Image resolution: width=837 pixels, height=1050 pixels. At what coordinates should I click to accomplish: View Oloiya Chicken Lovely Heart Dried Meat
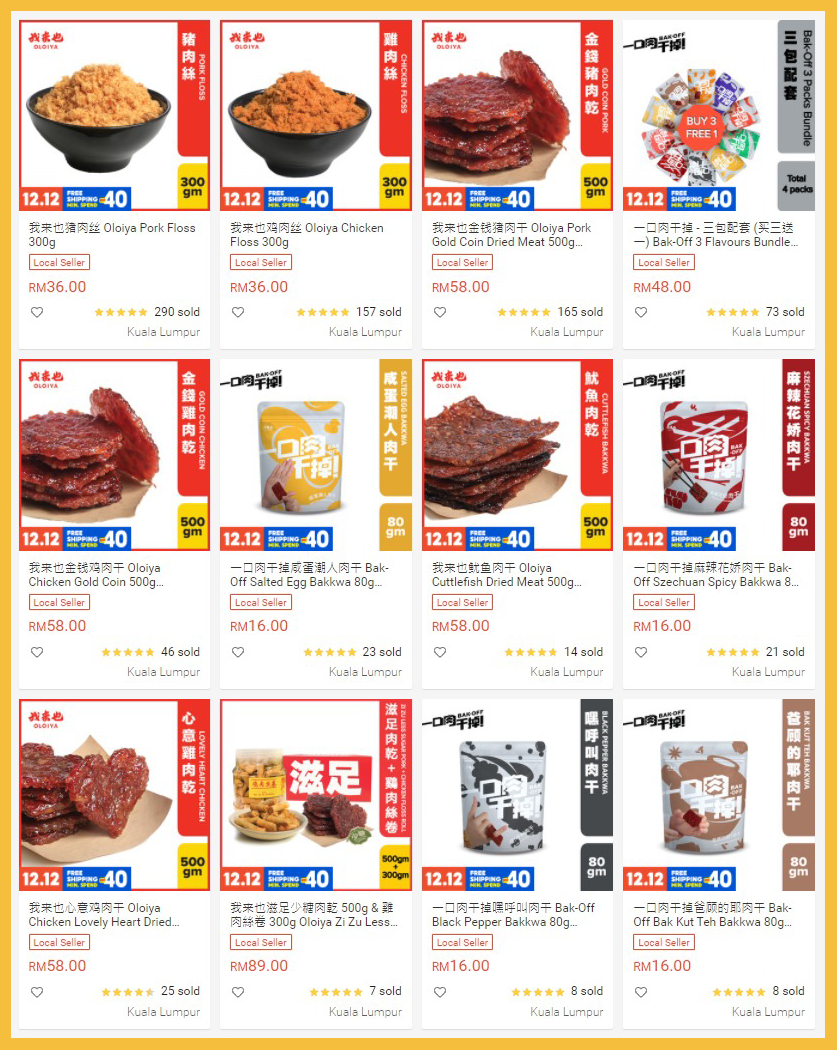(x=114, y=796)
